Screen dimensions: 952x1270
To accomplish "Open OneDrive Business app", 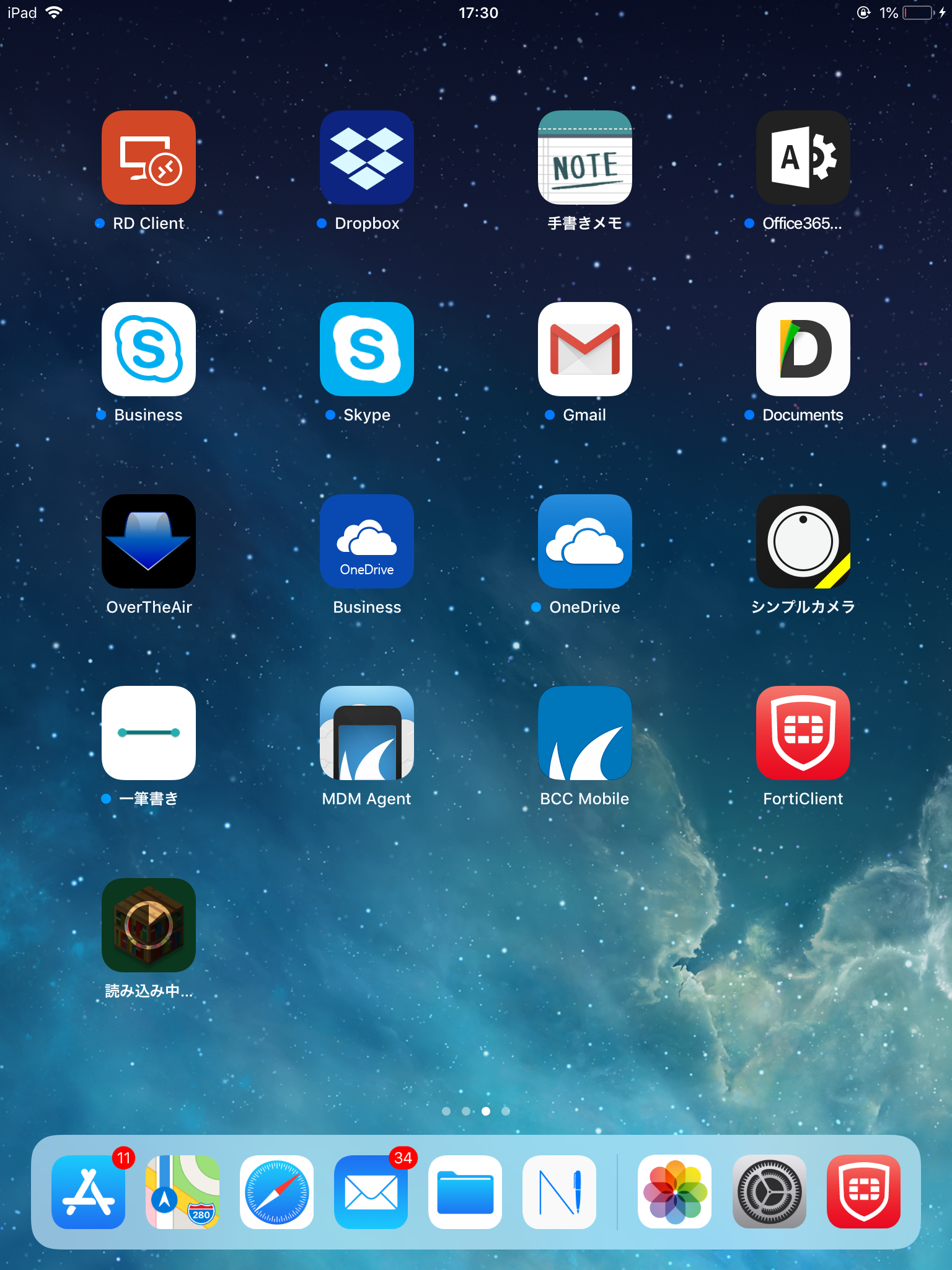I will [x=367, y=541].
